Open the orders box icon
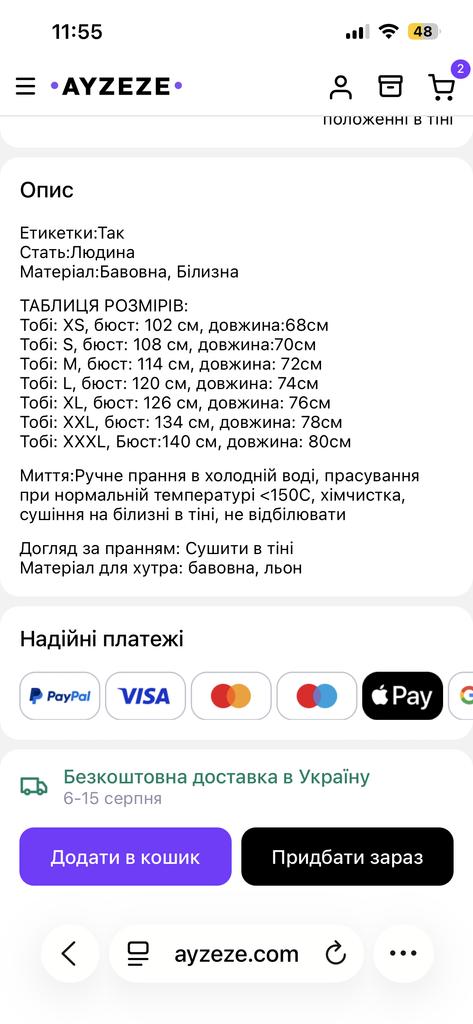The height and width of the screenshot is (1024, 473). coord(391,86)
